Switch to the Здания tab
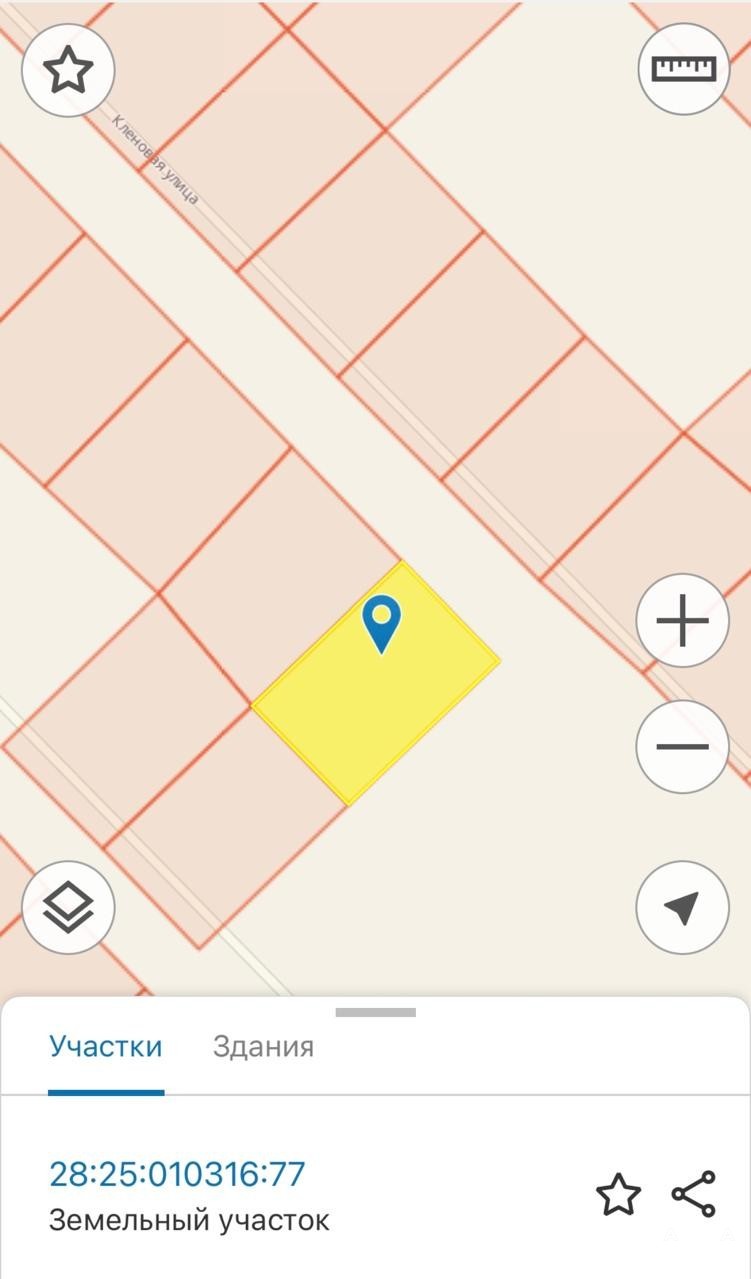This screenshot has height=1279, width=751. (263, 1047)
